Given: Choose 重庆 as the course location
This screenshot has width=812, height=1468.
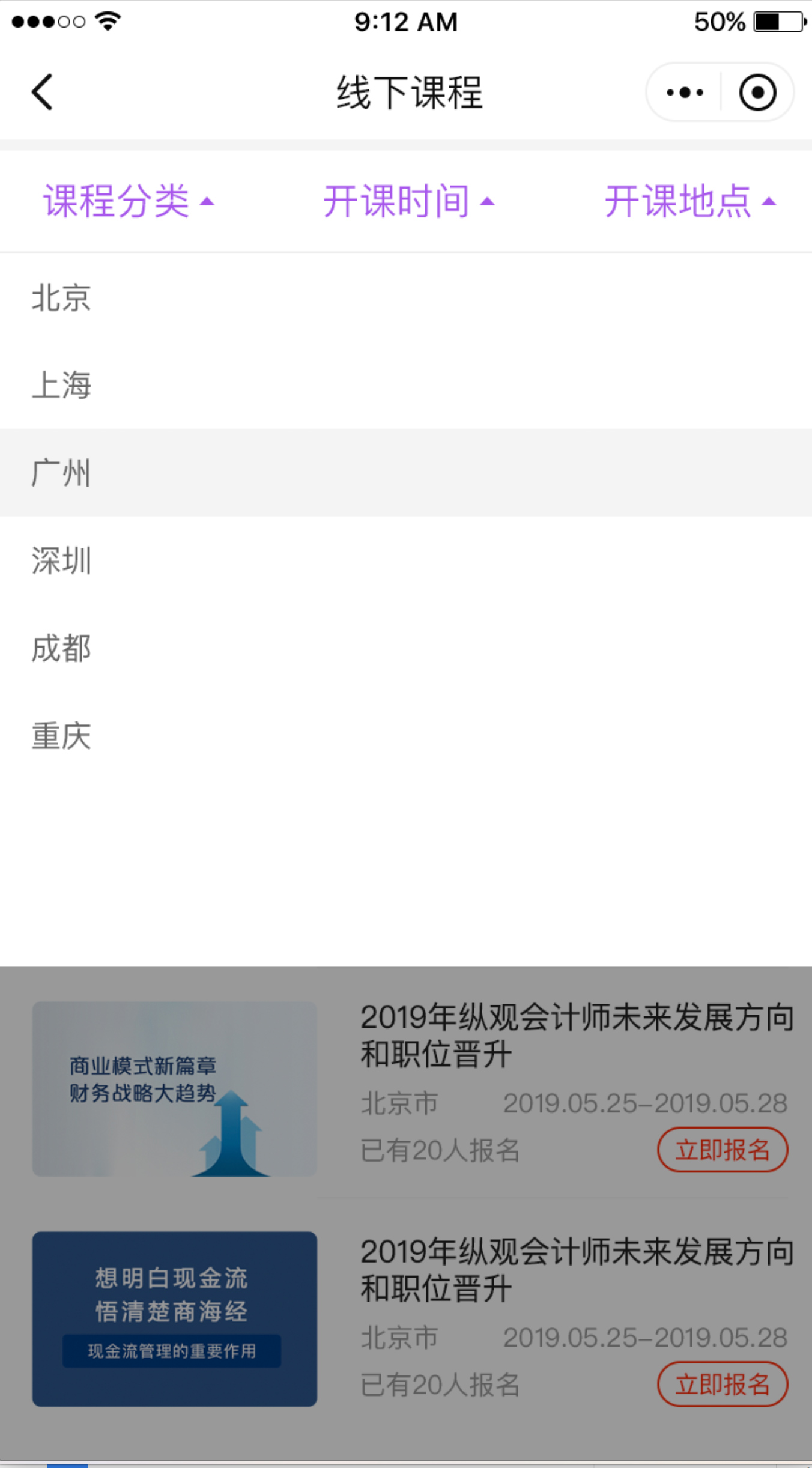Looking at the screenshot, I should pos(406,736).
